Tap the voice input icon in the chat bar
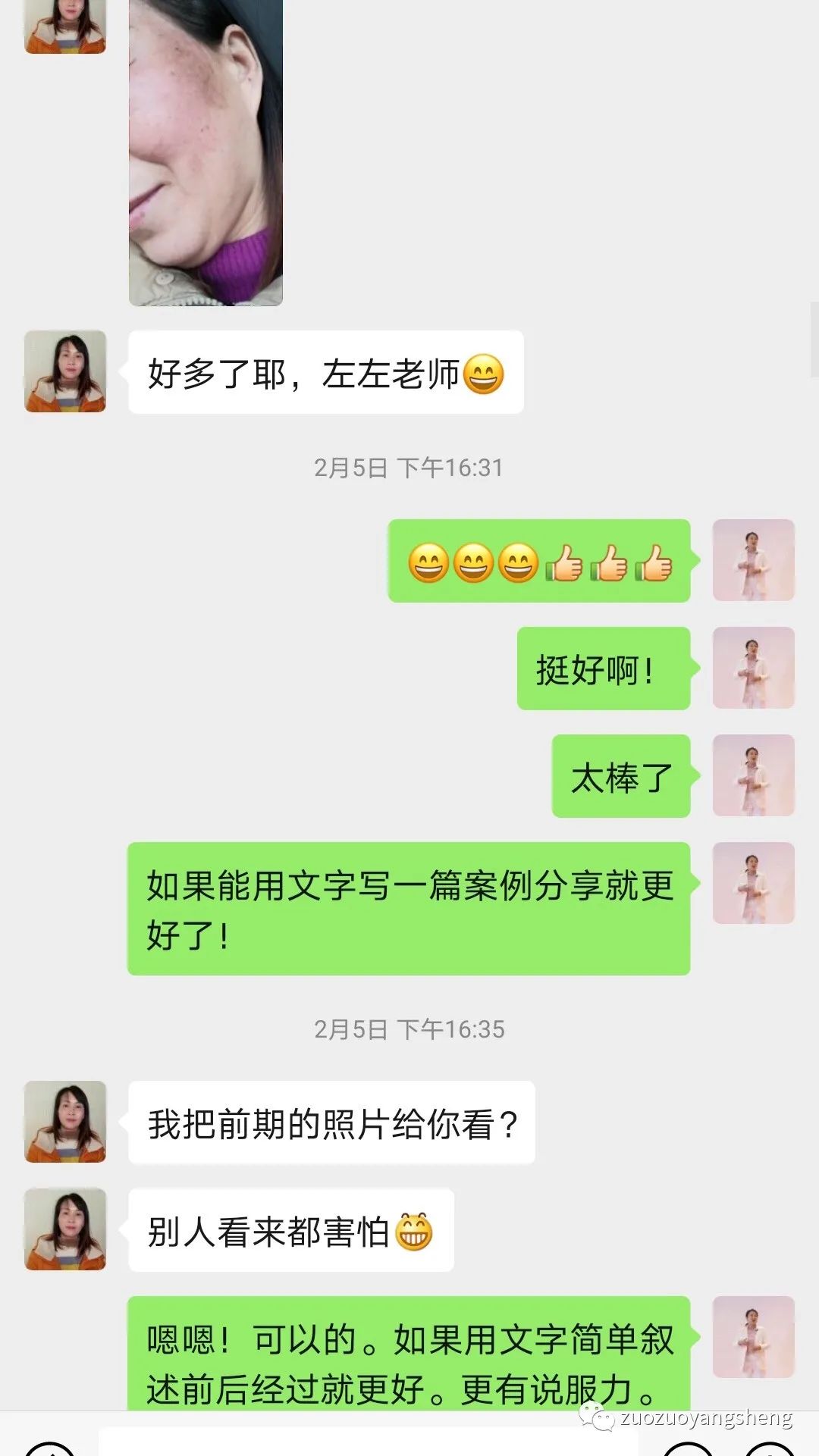The width and height of the screenshot is (819, 1456). [49, 1451]
